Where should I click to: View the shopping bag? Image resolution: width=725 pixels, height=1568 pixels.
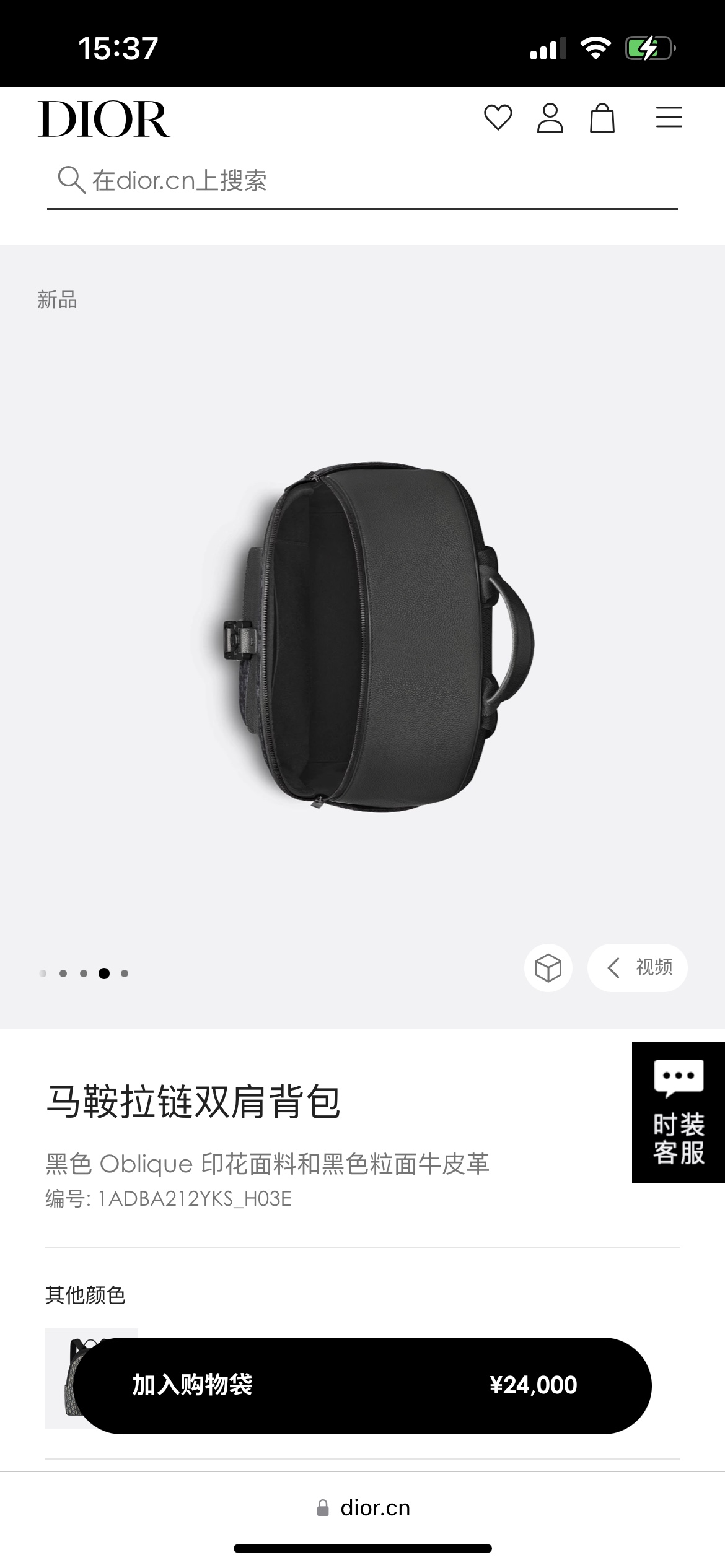(602, 118)
